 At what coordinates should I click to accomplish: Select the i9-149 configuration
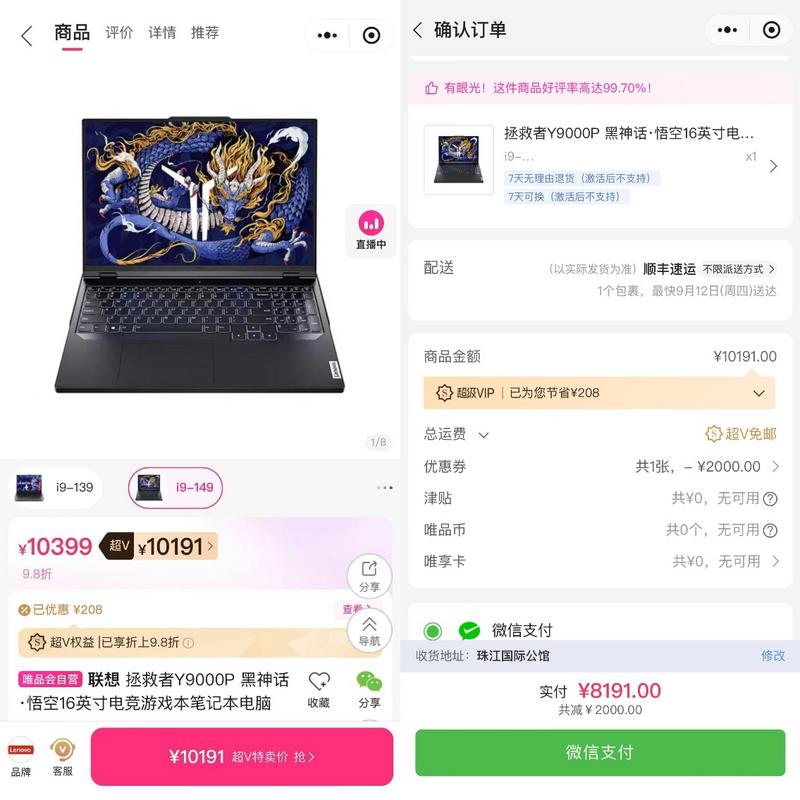tap(176, 487)
